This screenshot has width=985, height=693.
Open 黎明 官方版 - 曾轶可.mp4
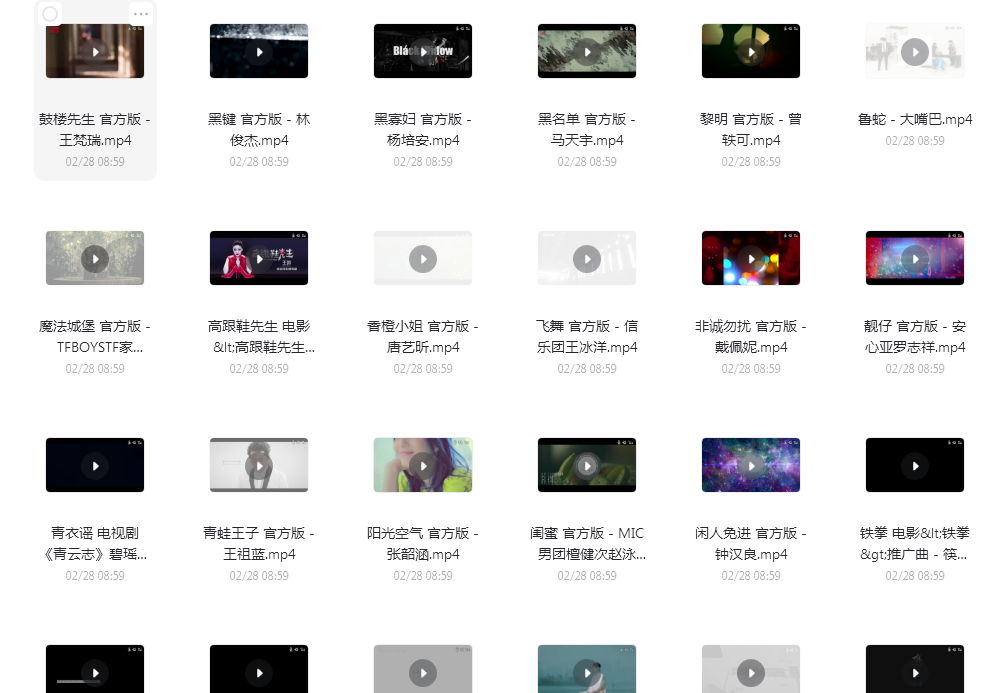(751, 51)
